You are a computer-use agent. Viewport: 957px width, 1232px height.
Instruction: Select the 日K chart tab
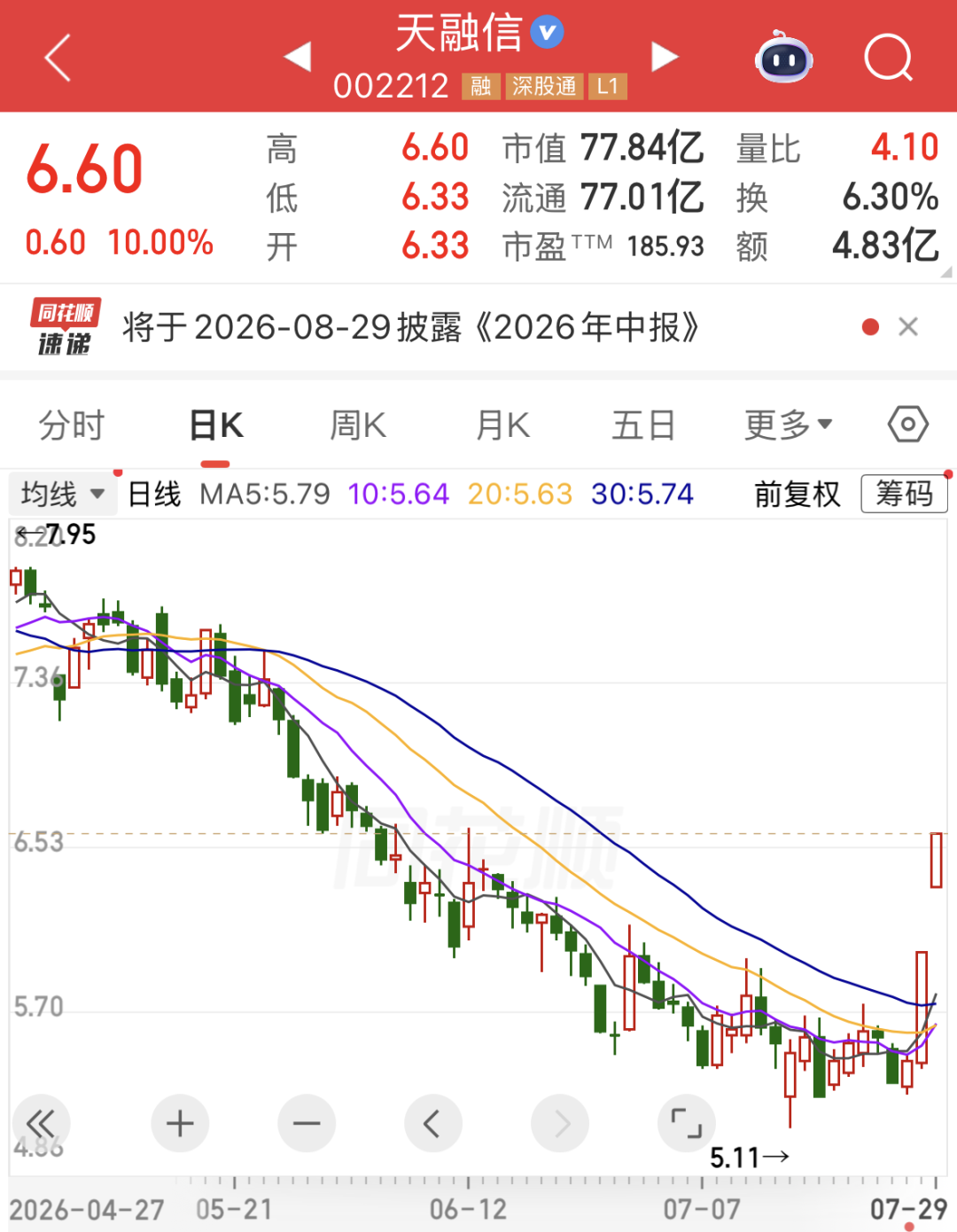tap(216, 425)
